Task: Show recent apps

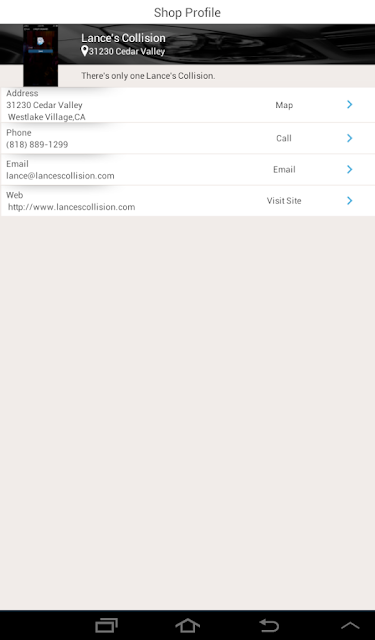Action: (107, 625)
